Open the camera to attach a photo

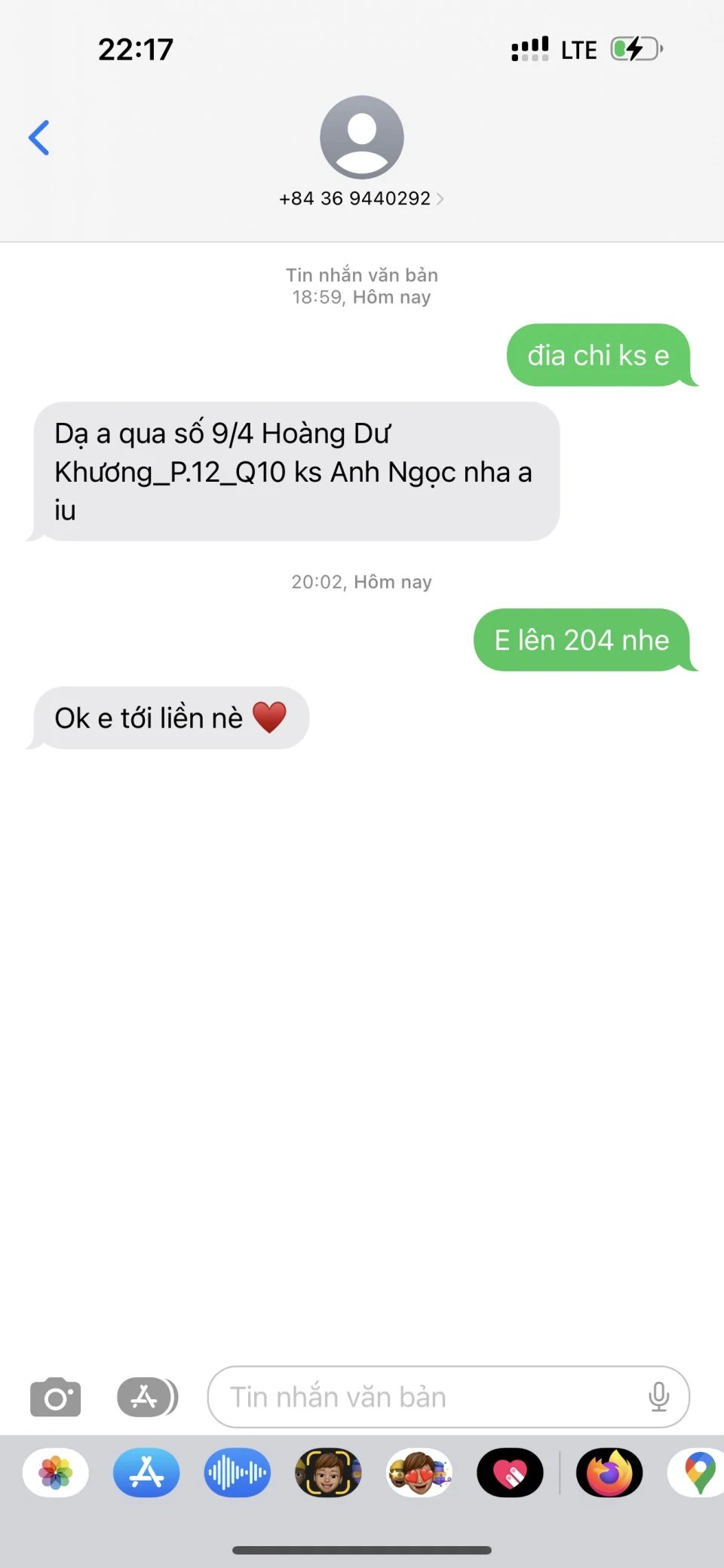tap(55, 1397)
